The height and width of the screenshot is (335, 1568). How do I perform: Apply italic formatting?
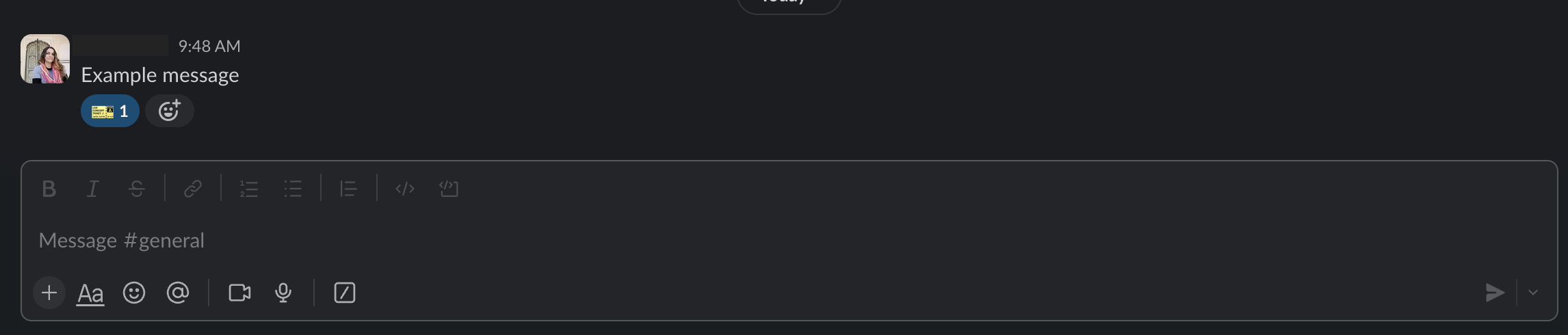point(92,189)
